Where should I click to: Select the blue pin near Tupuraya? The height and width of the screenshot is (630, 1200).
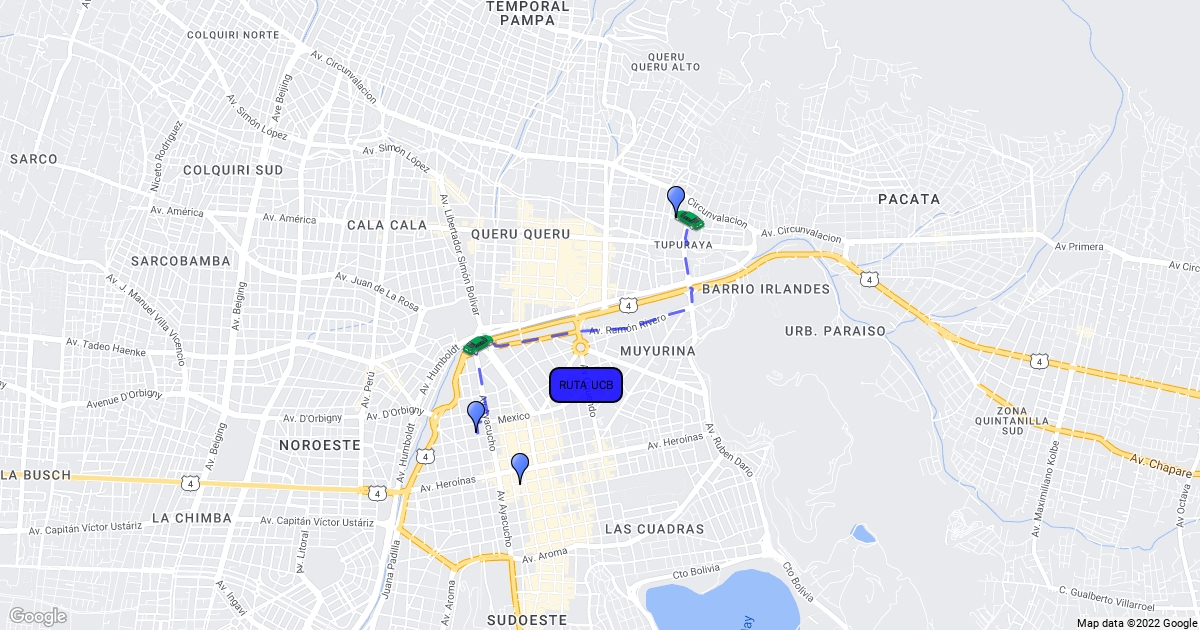676,198
